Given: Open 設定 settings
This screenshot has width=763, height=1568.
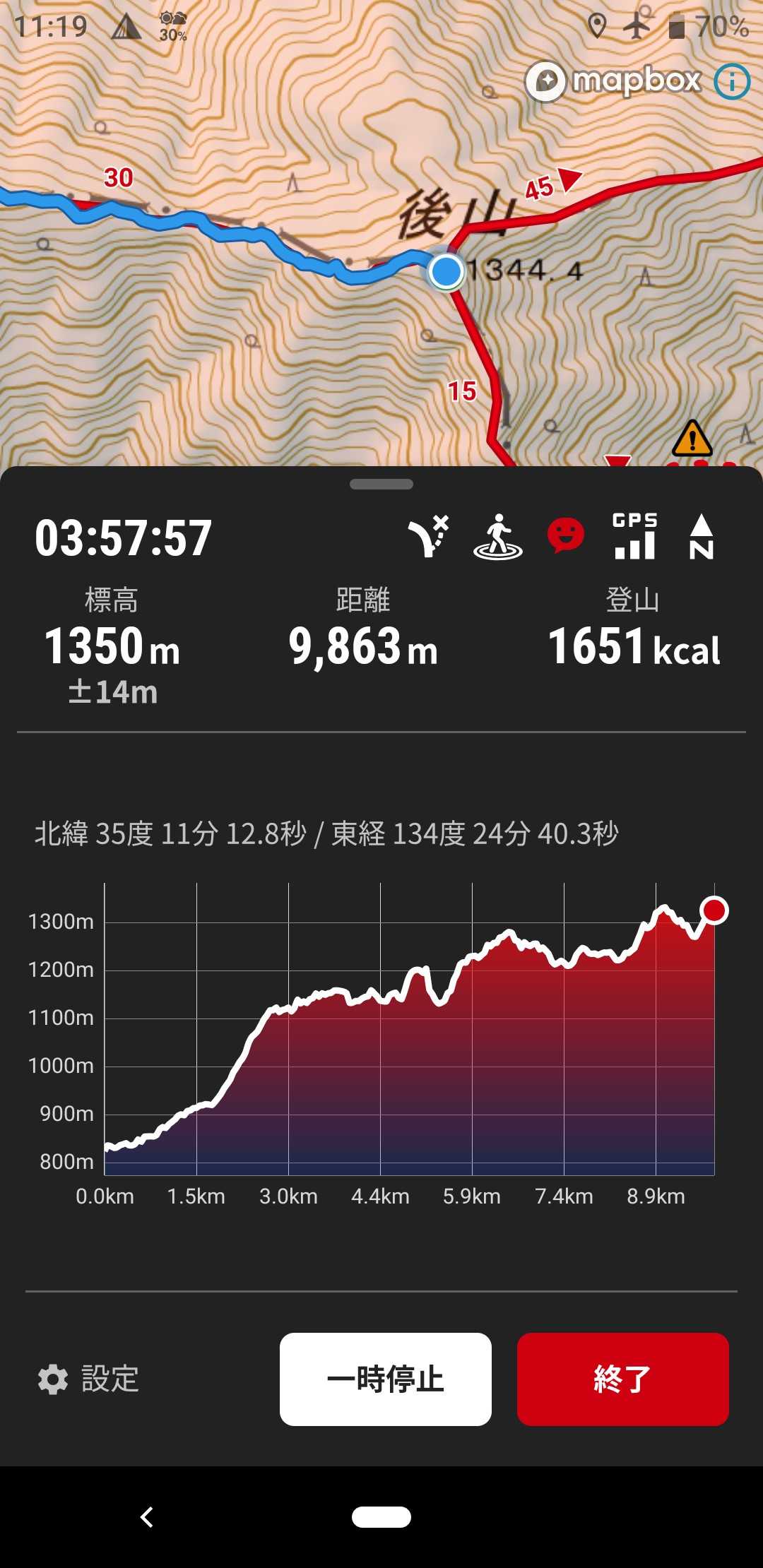Looking at the screenshot, I should click(89, 1379).
